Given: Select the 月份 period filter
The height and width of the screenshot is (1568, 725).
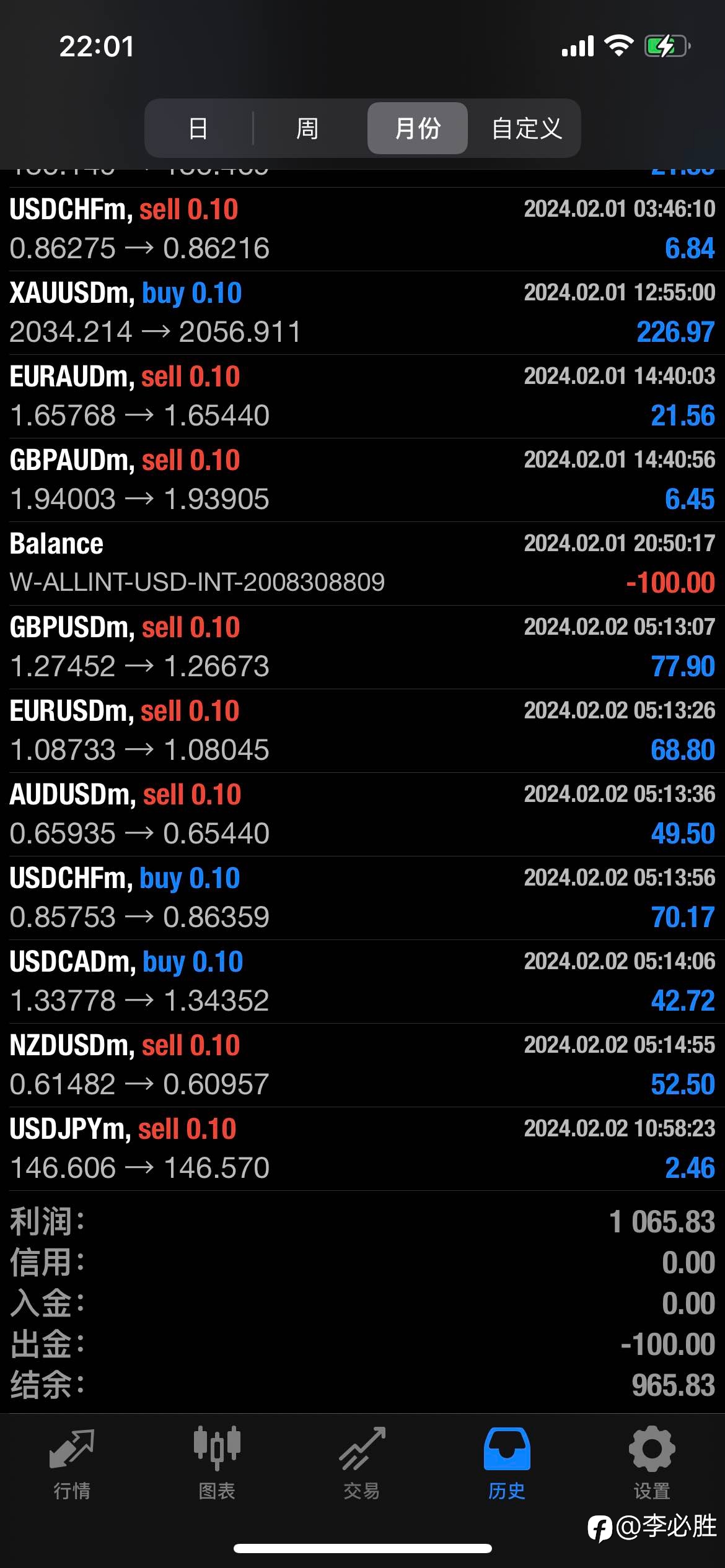Looking at the screenshot, I should point(418,128).
